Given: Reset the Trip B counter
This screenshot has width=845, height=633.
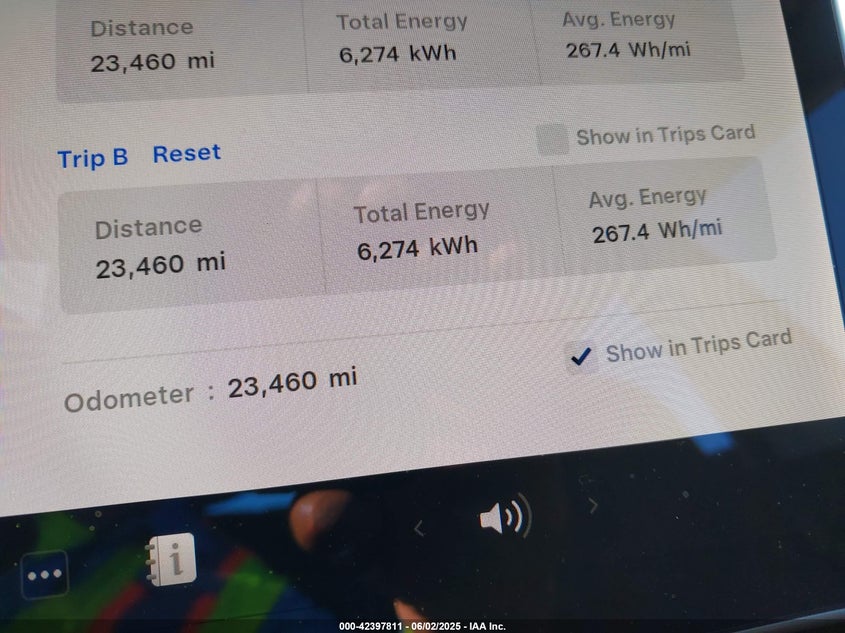Looking at the screenshot, I should [x=186, y=154].
